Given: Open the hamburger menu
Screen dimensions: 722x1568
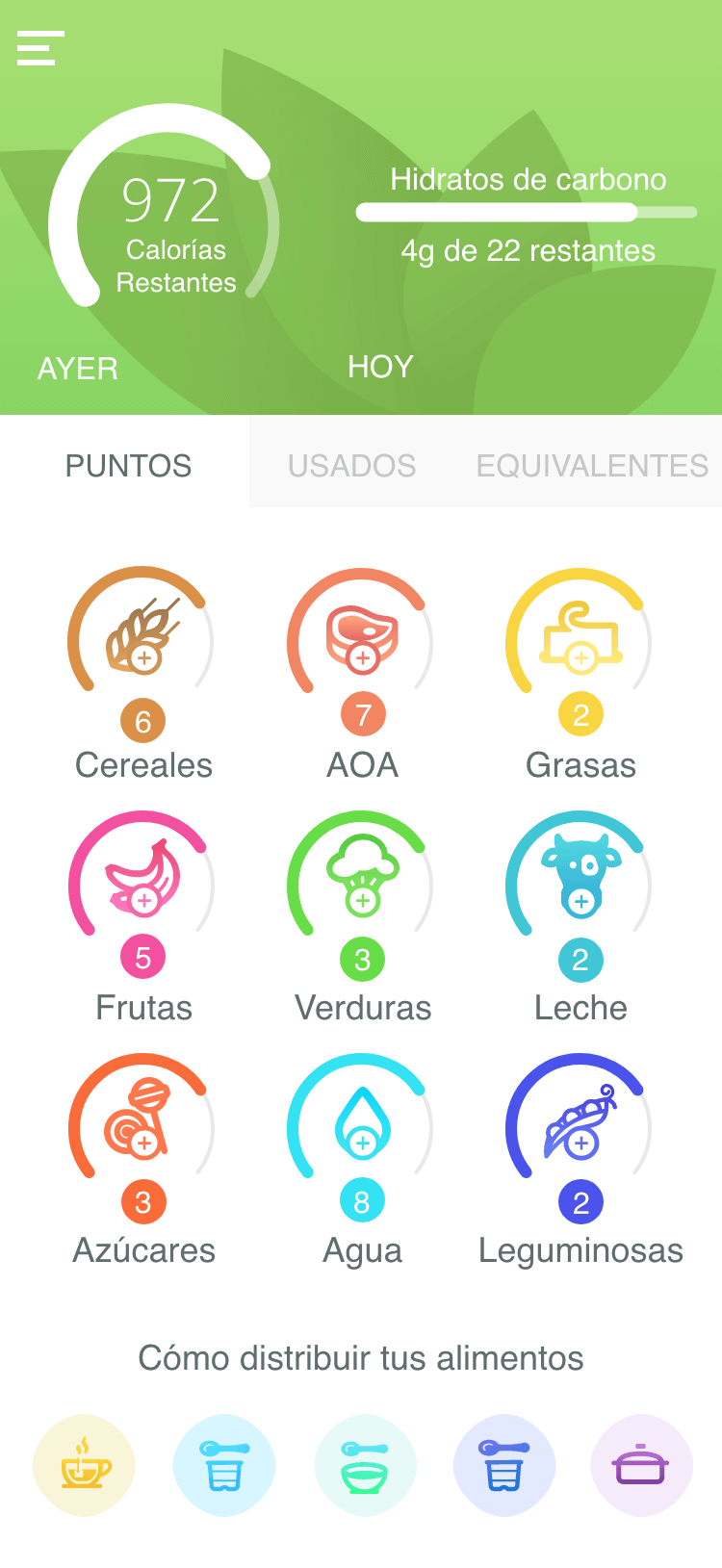Looking at the screenshot, I should point(40,48).
